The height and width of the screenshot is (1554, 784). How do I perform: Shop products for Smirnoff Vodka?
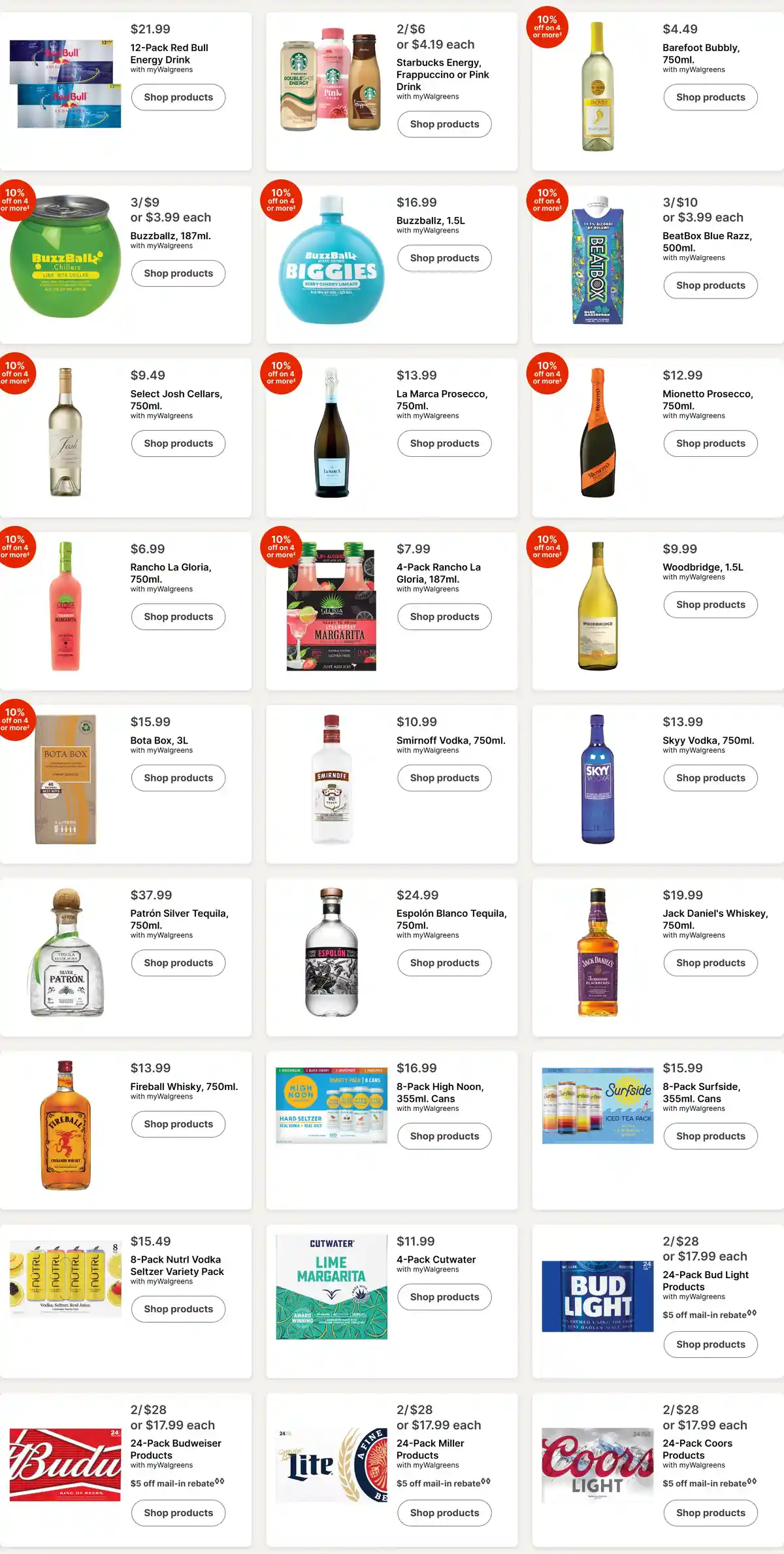[444, 778]
